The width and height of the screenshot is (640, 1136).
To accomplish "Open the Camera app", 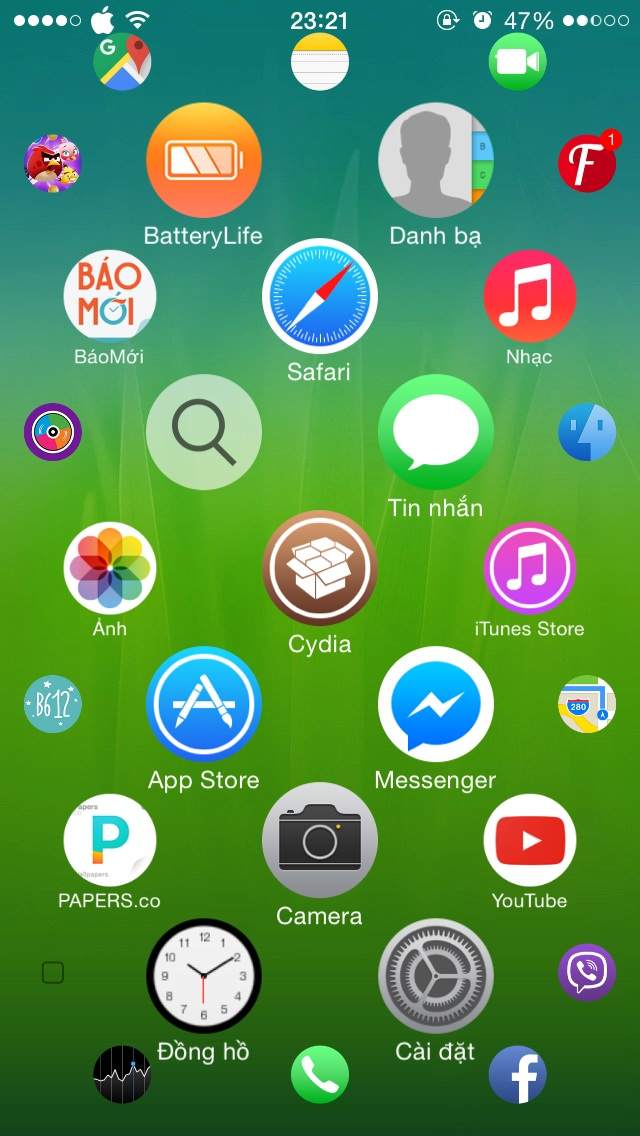I will click(x=320, y=840).
